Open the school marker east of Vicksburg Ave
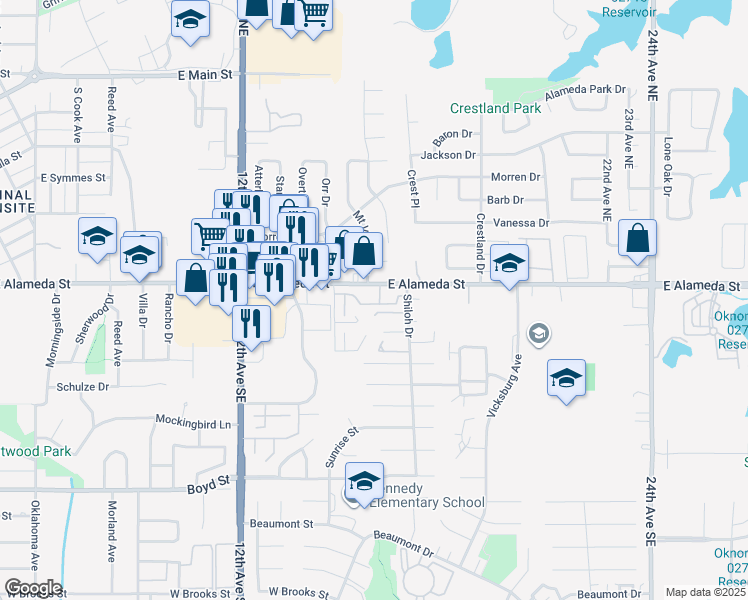The image size is (748, 600). [566, 379]
